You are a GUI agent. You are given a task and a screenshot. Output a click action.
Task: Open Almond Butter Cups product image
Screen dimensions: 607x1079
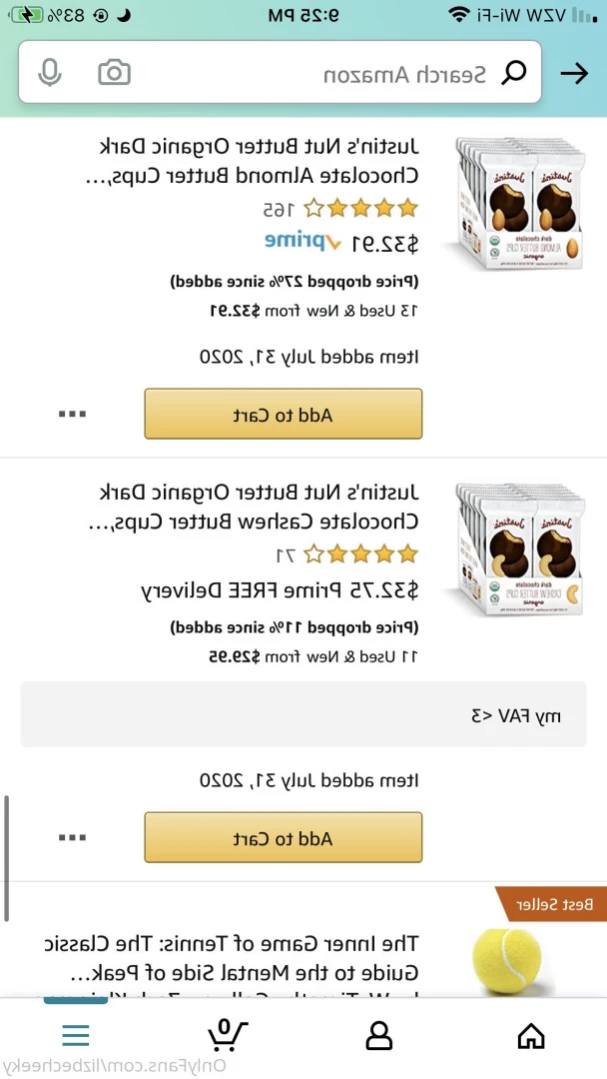tap(519, 205)
